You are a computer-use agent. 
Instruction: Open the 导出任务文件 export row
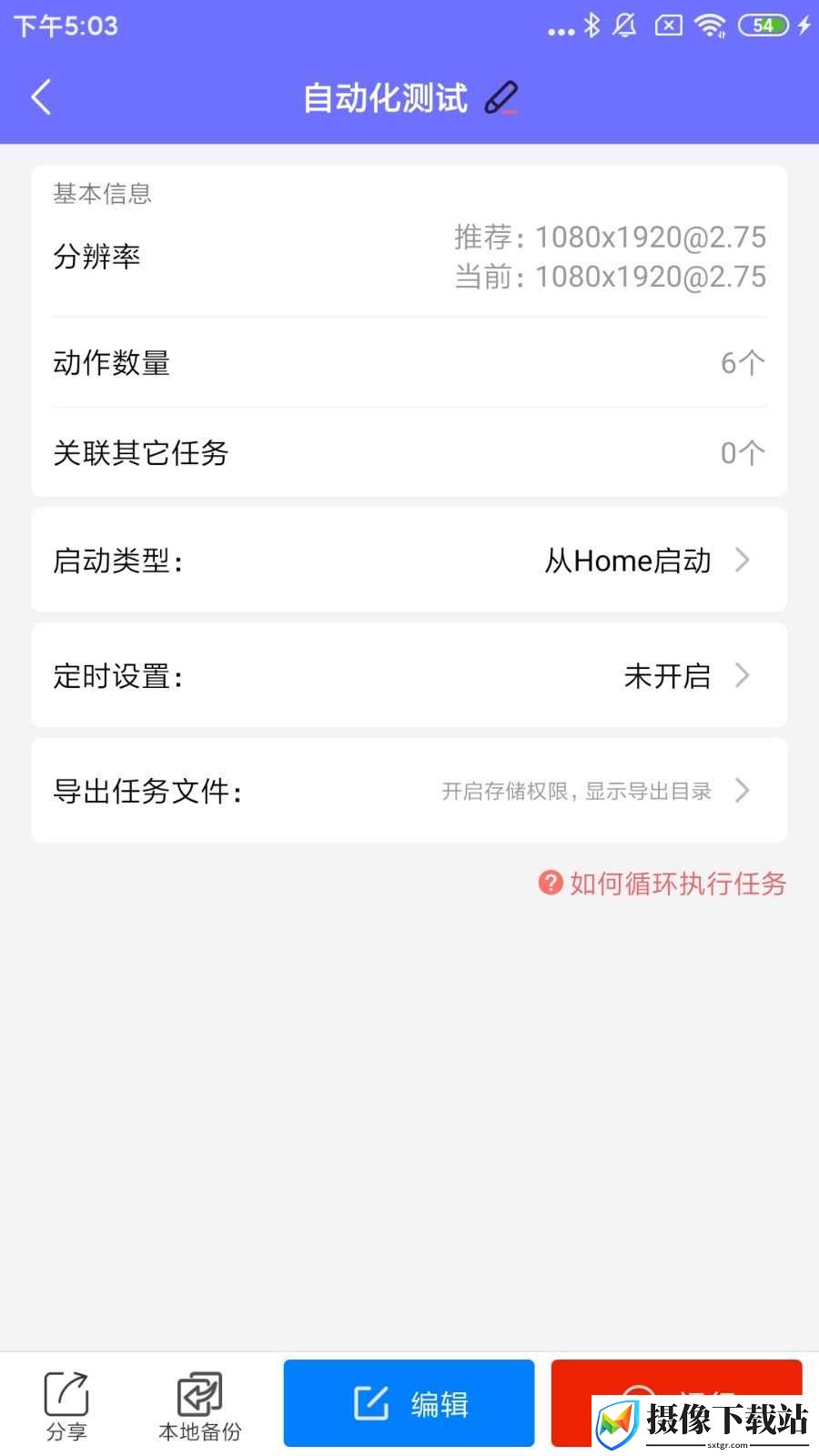point(409,790)
